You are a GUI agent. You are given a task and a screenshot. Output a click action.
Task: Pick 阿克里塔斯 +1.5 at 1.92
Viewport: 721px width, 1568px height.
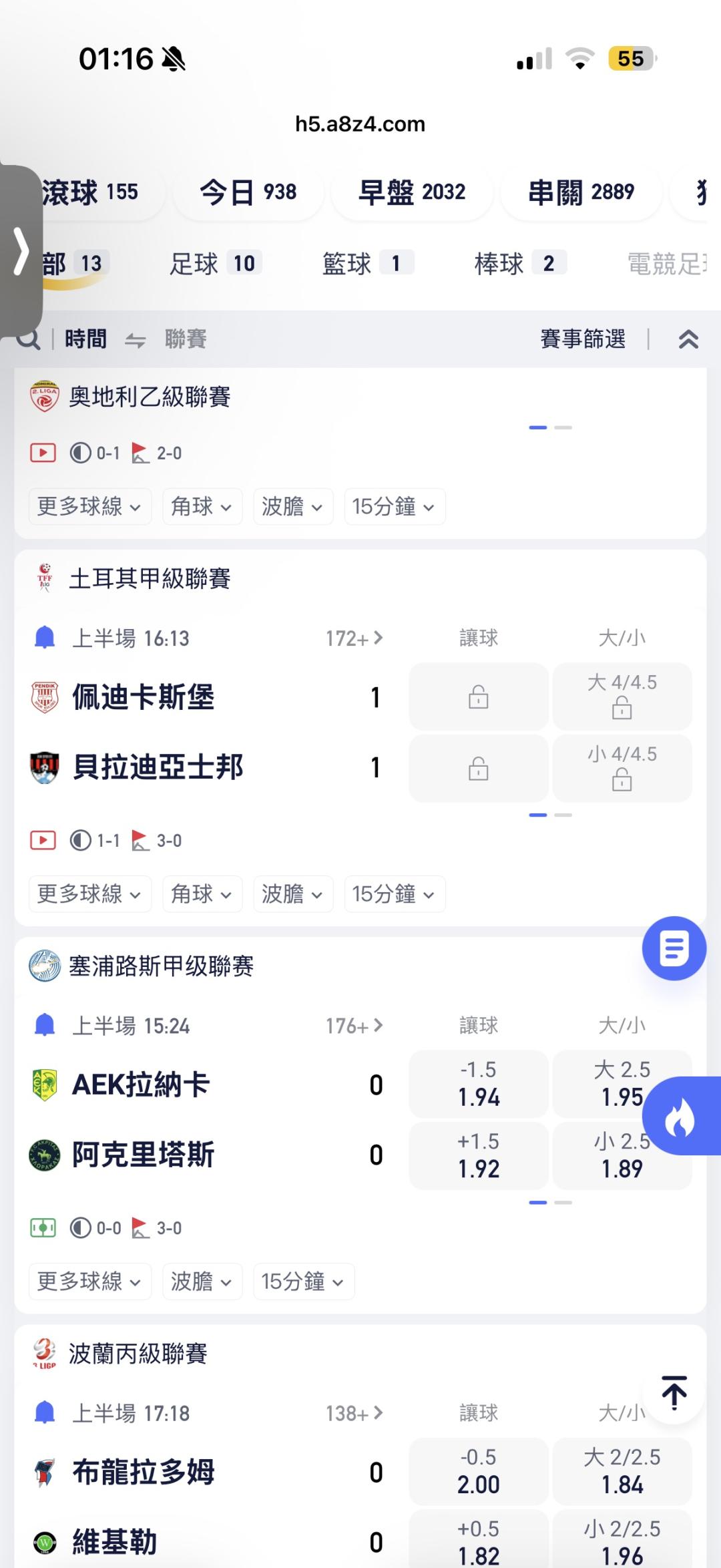479,1155
